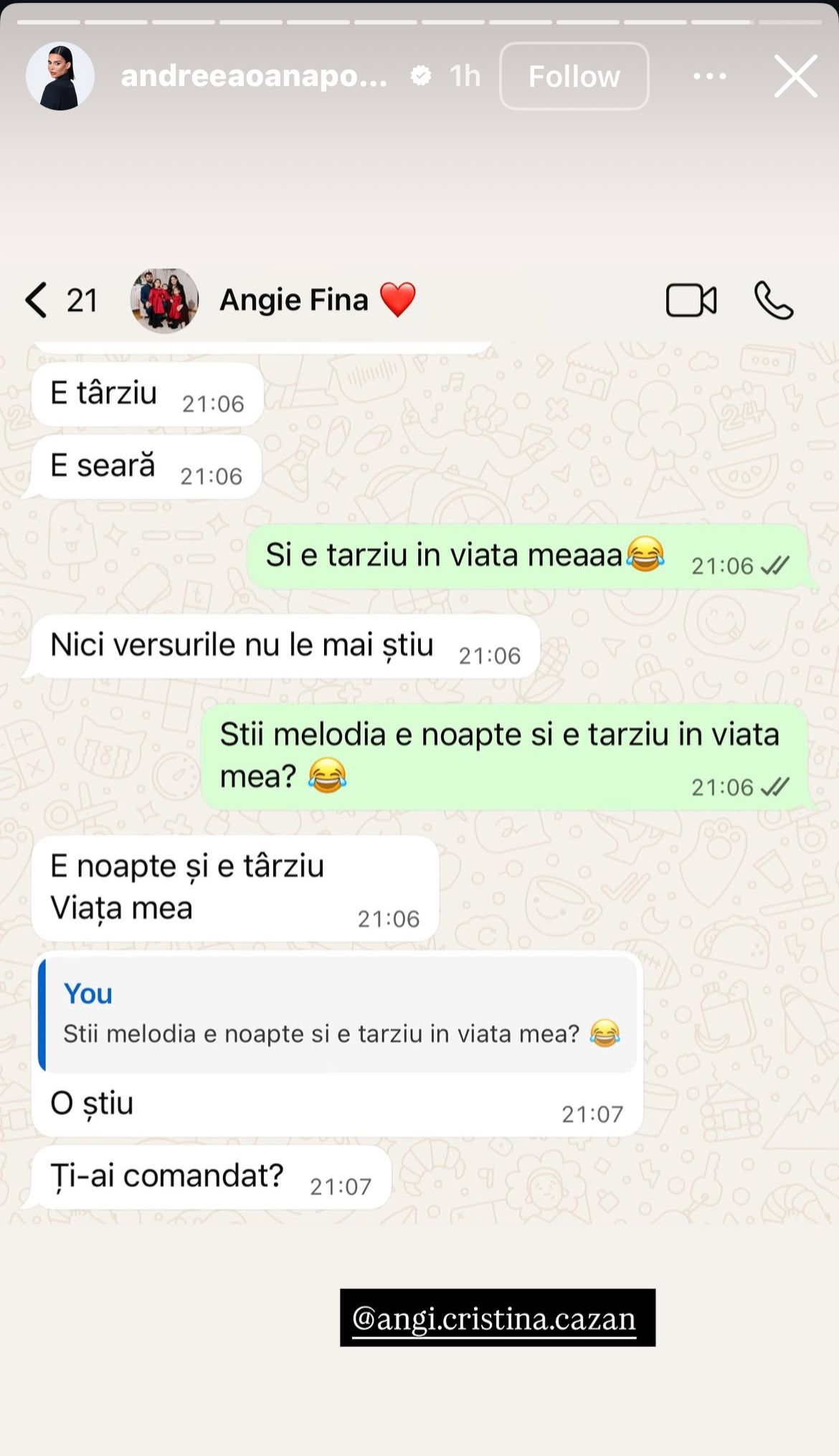This screenshot has height=1456, width=839.
Task: Open the andreeaoanapo username link
Action: 254,76
